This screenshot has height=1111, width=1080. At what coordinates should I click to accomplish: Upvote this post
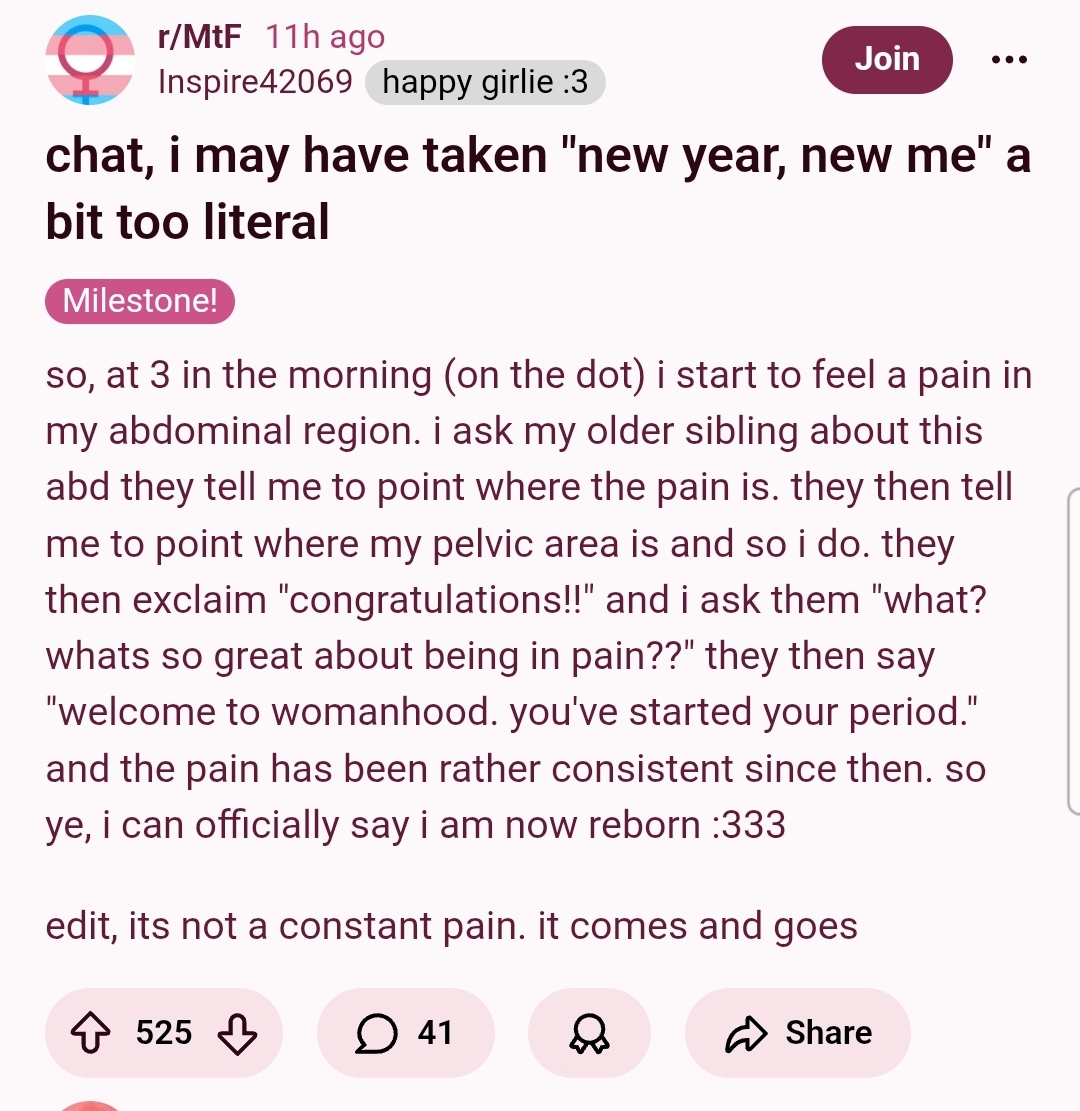91,1033
